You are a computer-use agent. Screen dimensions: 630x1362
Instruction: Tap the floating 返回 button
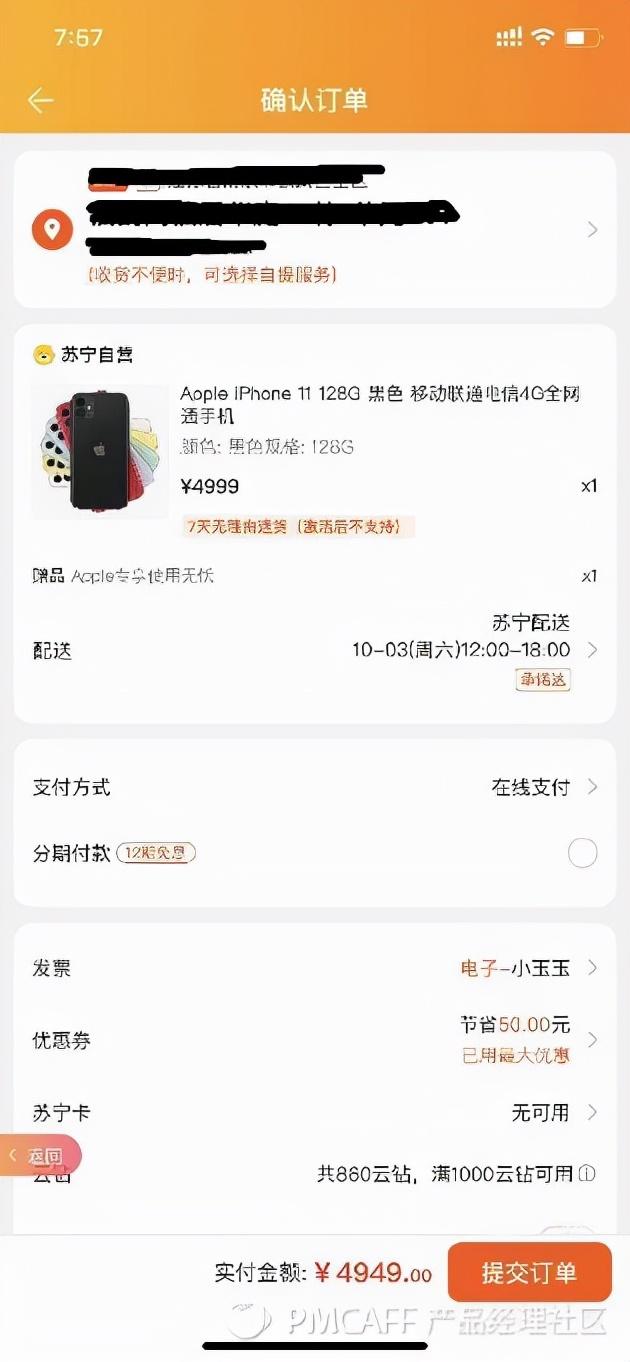[x=40, y=1156]
